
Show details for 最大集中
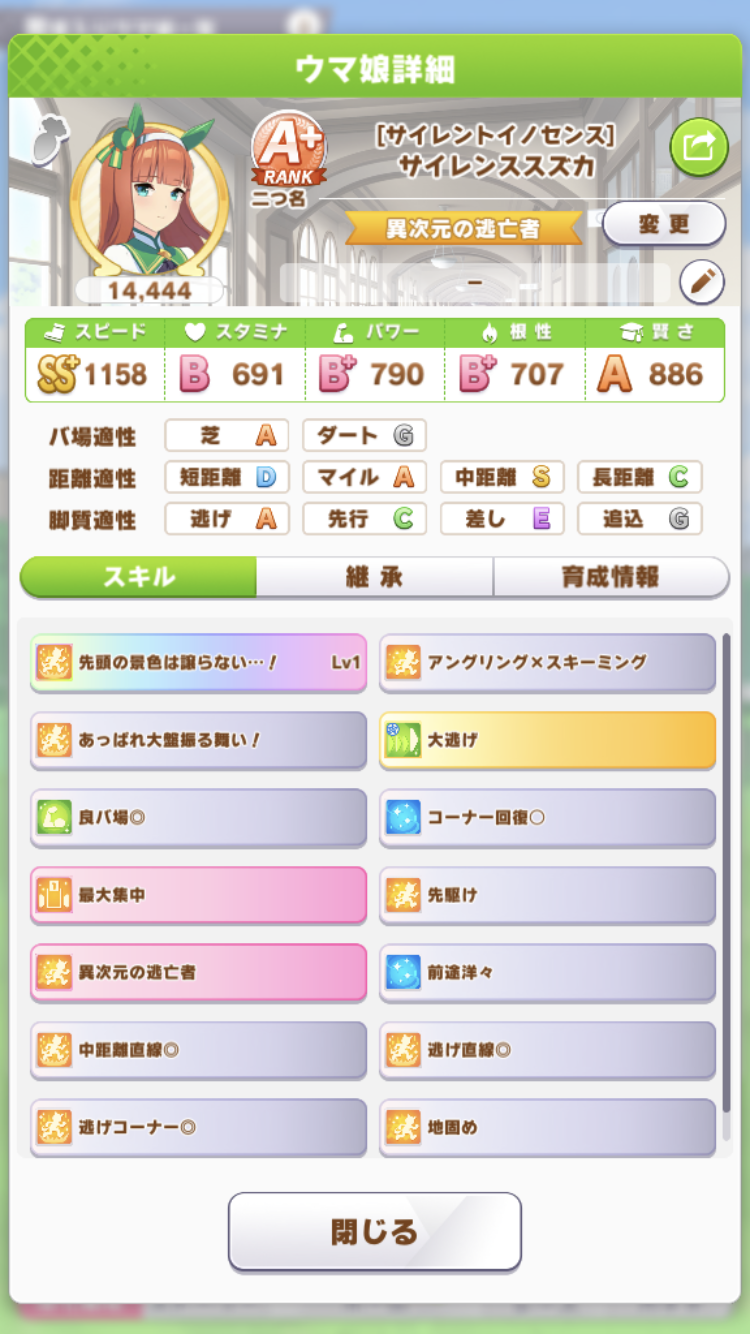coord(198,895)
